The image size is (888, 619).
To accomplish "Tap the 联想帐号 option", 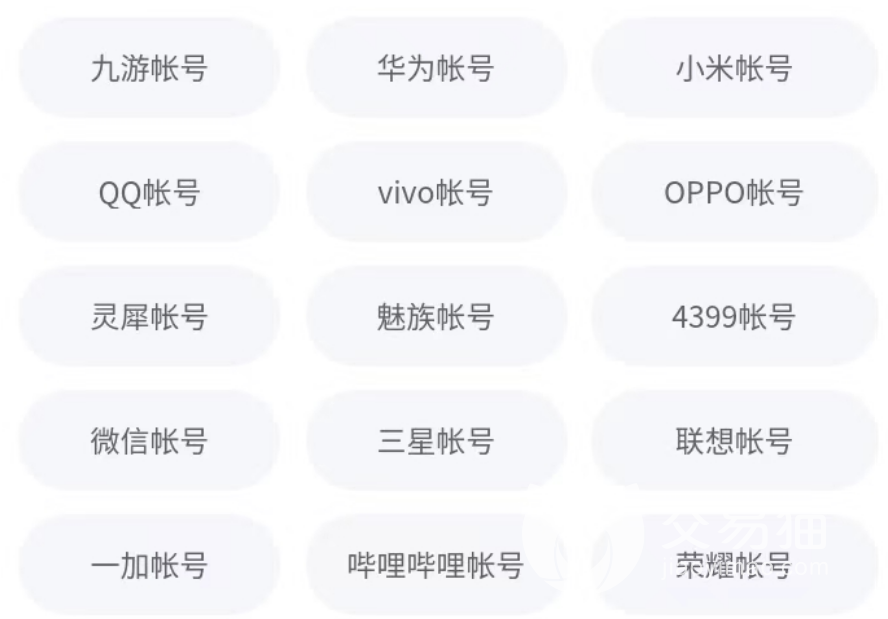I will click(x=734, y=440).
